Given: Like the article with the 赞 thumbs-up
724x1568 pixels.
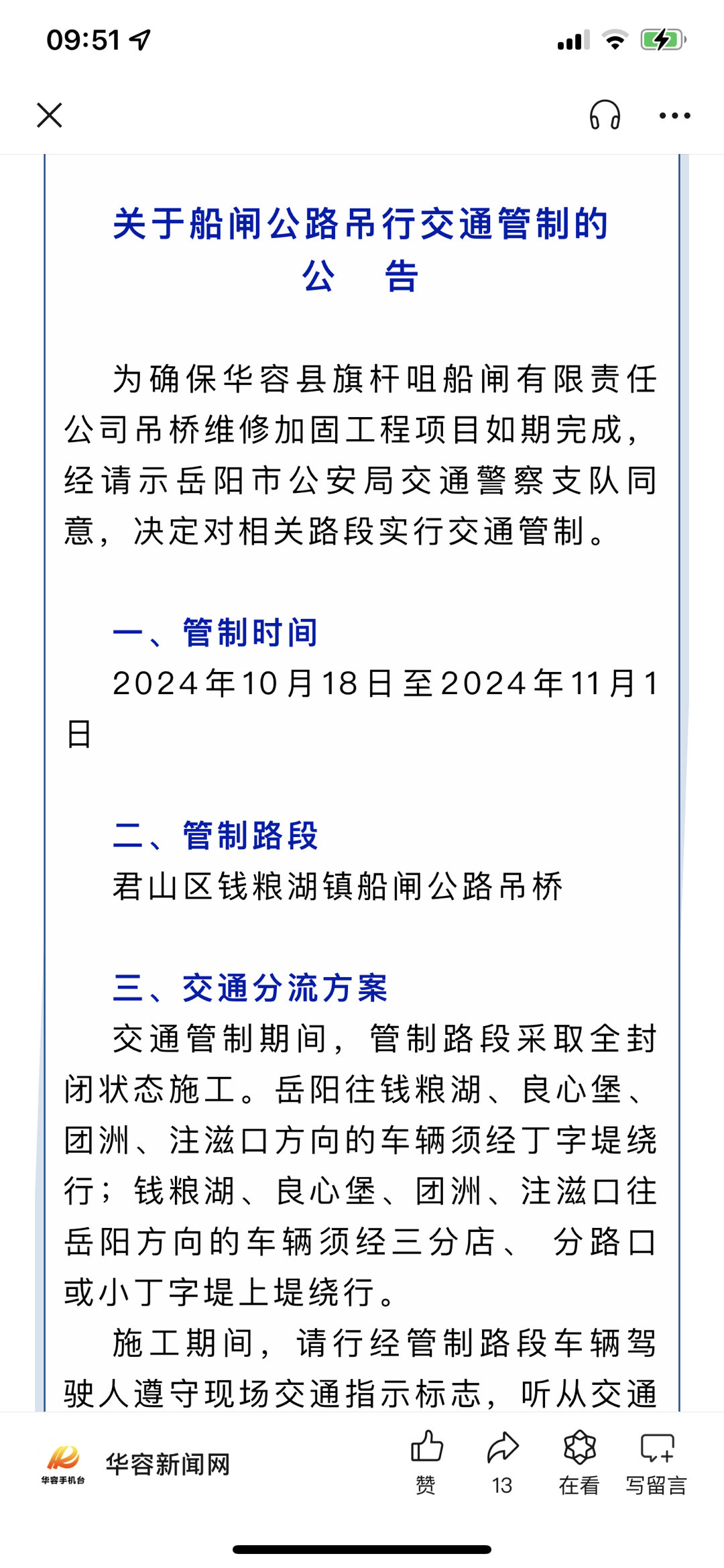Looking at the screenshot, I should (426, 1462).
